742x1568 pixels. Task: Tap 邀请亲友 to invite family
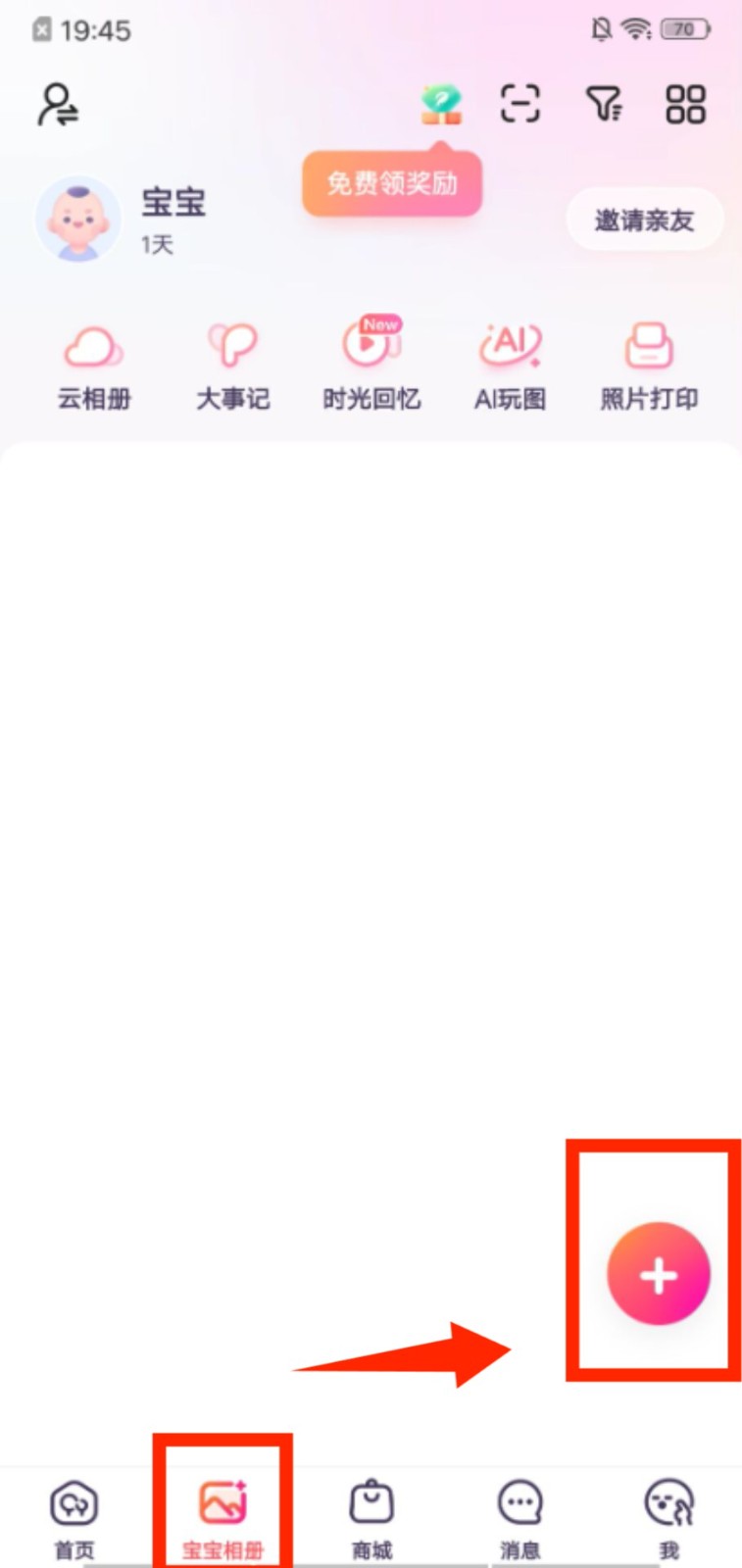point(644,220)
